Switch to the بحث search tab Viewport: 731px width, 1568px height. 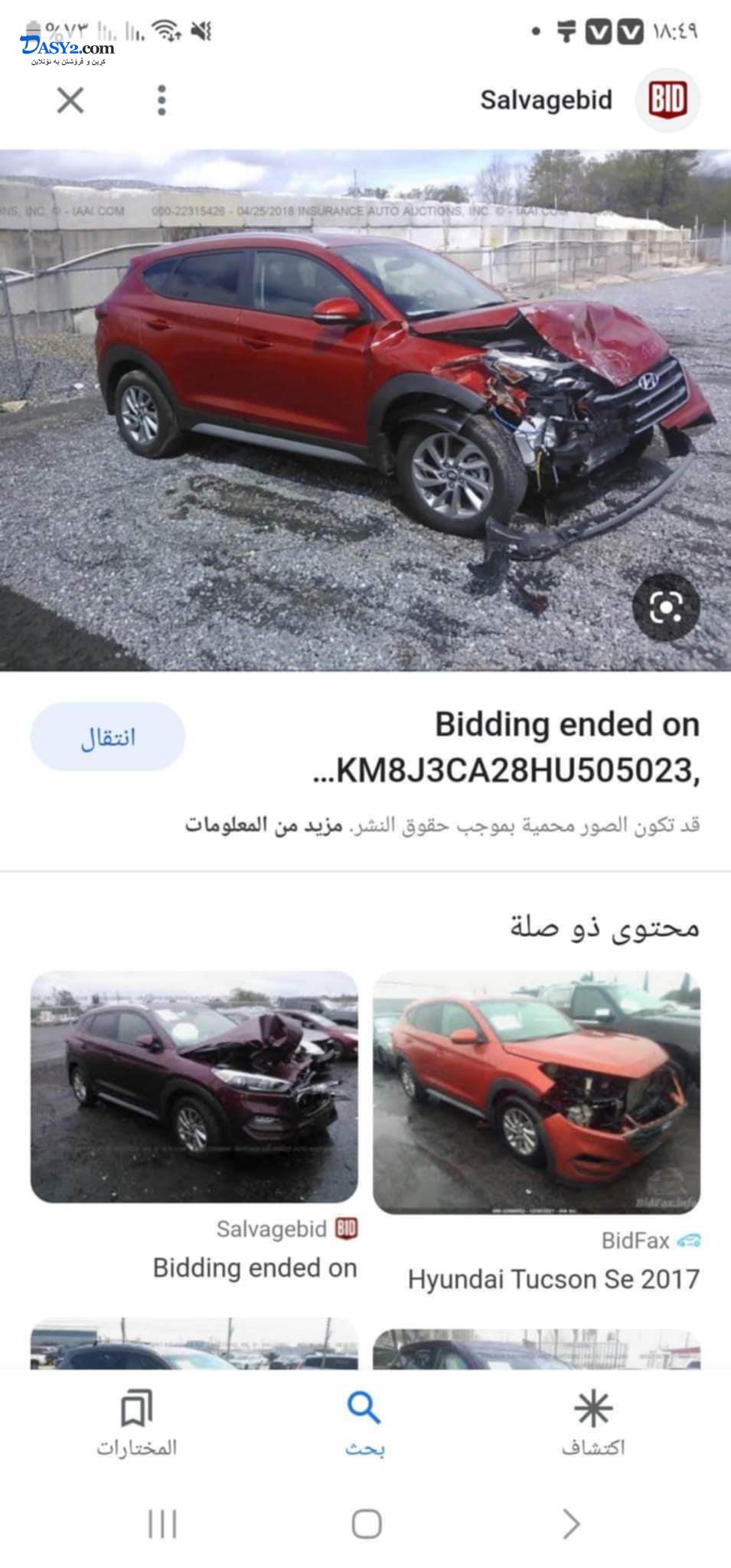coord(364,1423)
